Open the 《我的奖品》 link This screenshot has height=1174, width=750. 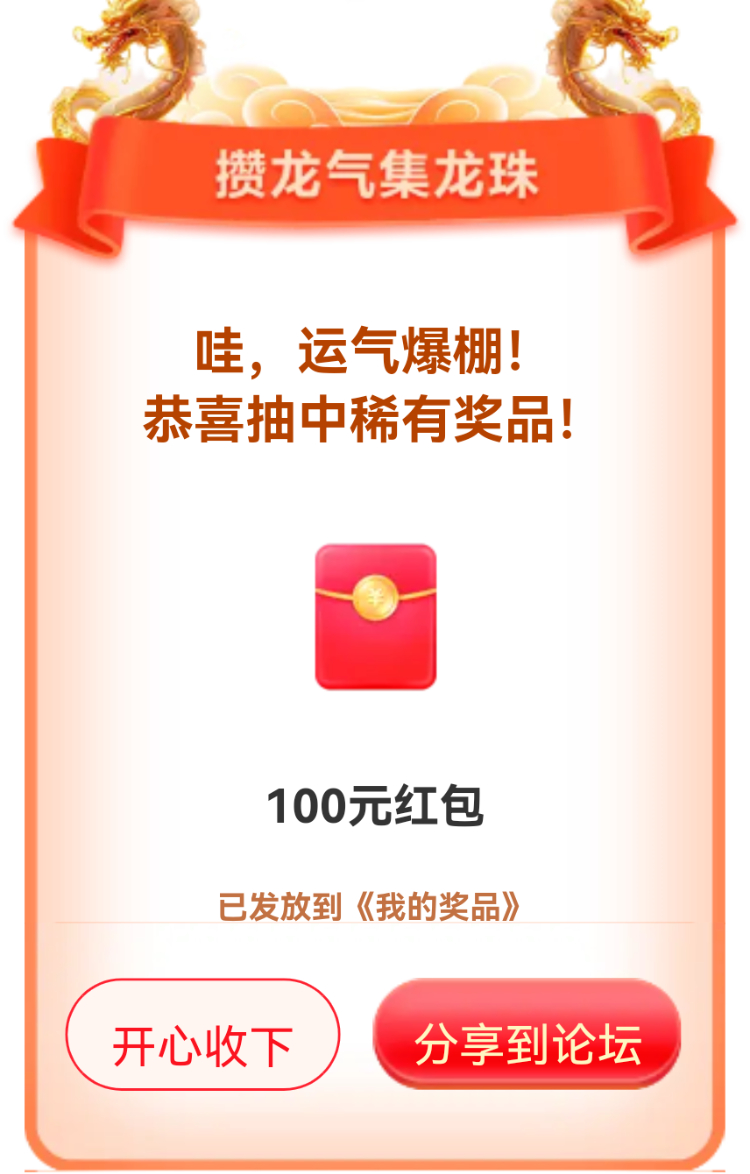click(437, 907)
